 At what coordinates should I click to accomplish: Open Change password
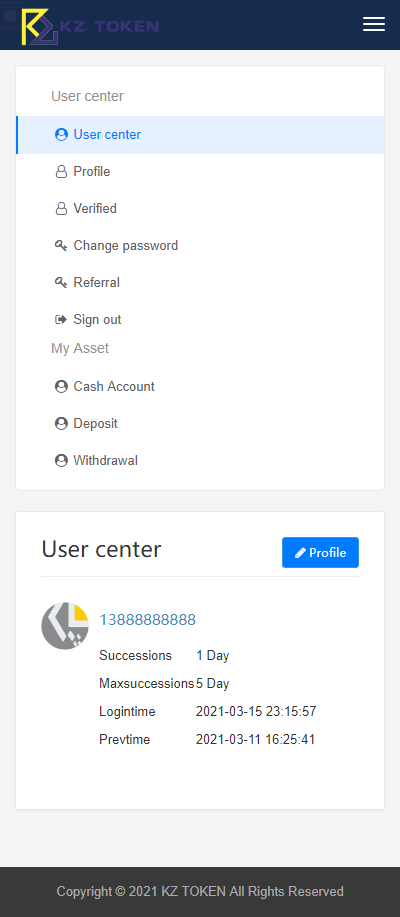pyautogui.click(x=200, y=246)
